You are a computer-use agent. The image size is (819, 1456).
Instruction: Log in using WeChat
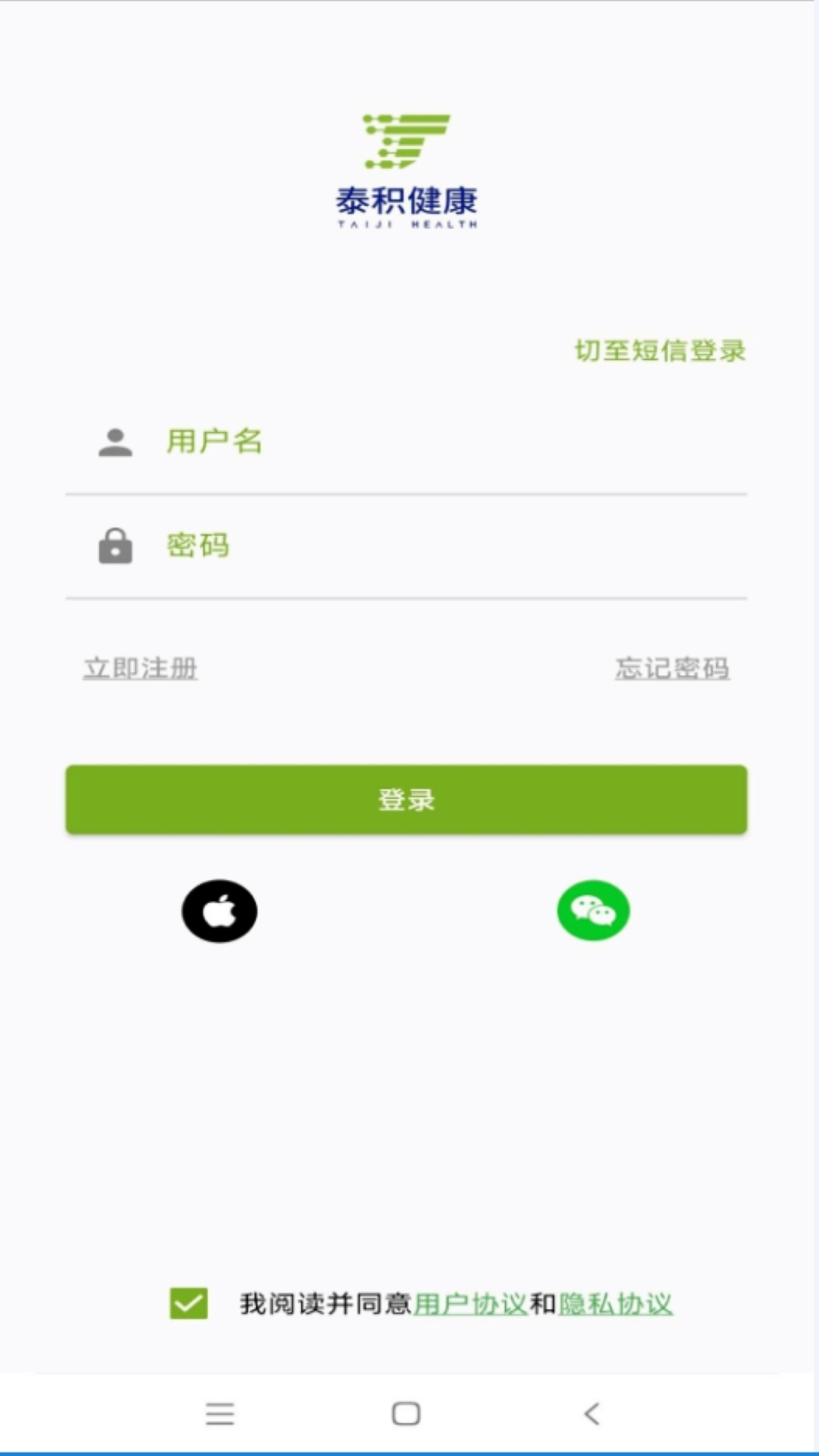593,912
